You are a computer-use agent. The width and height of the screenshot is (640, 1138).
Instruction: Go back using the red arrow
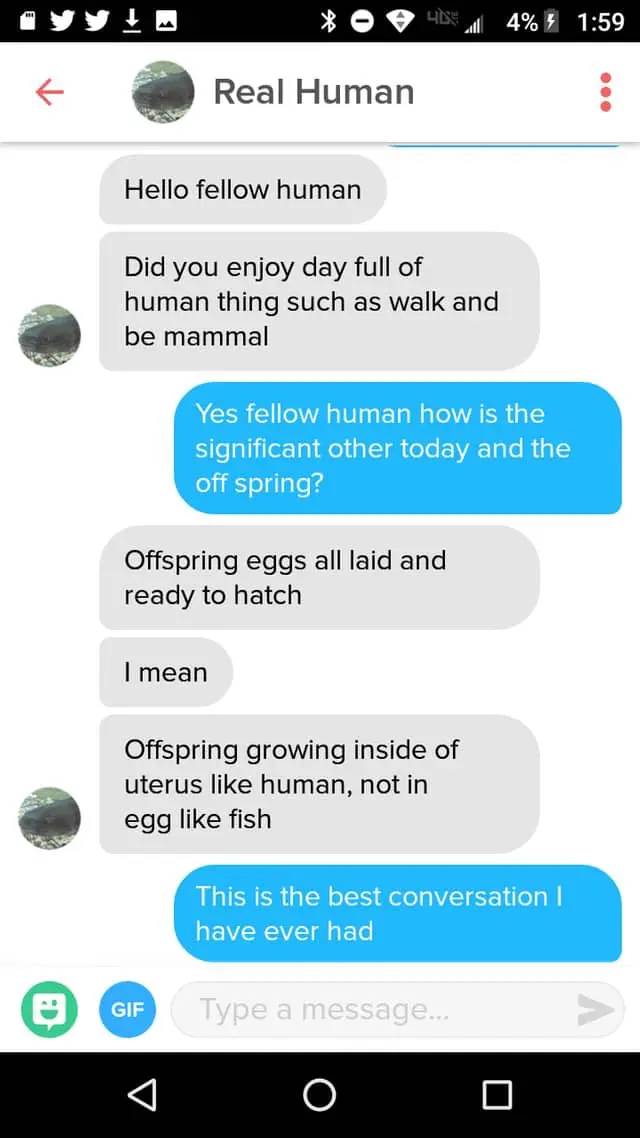point(49,92)
